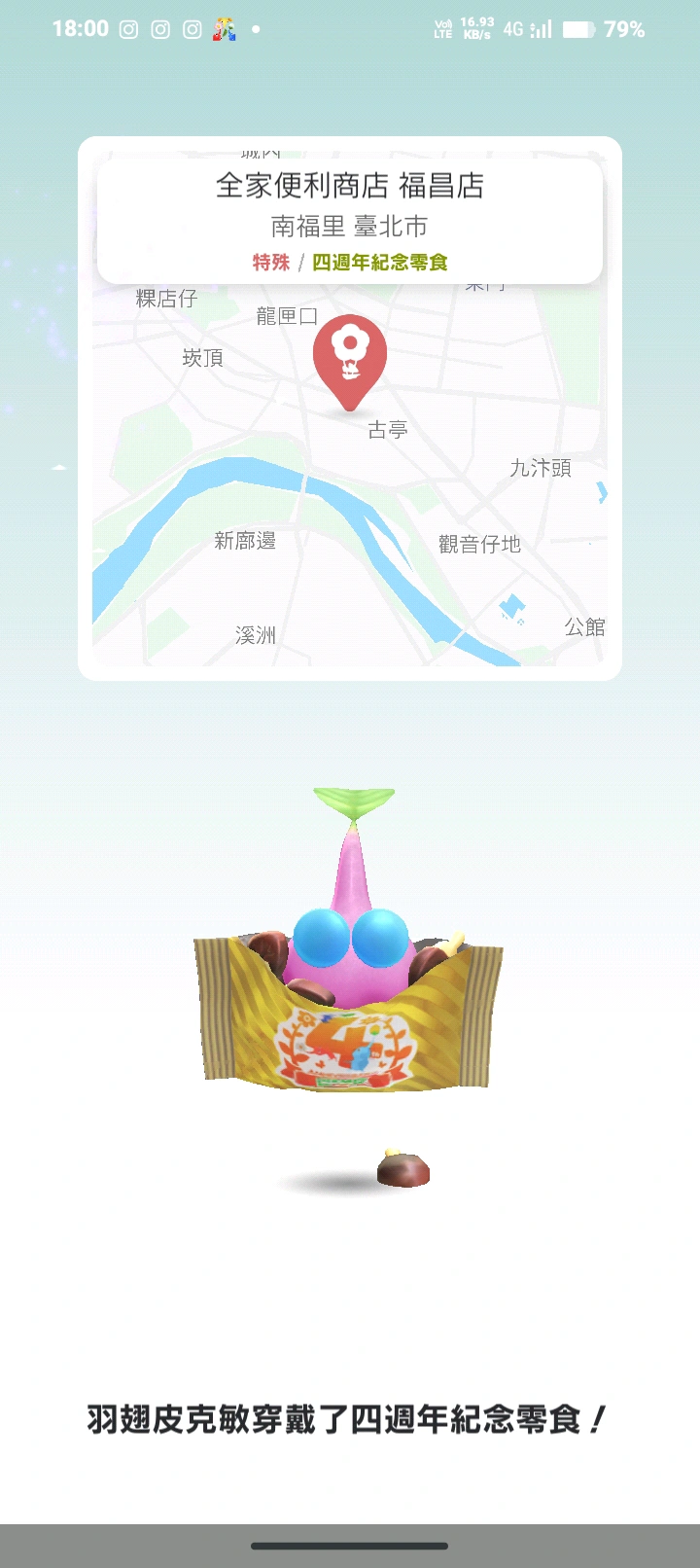Viewport: 700px width, 1568px height.
Task: Tap the red location pin on the map
Action: (350, 357)
